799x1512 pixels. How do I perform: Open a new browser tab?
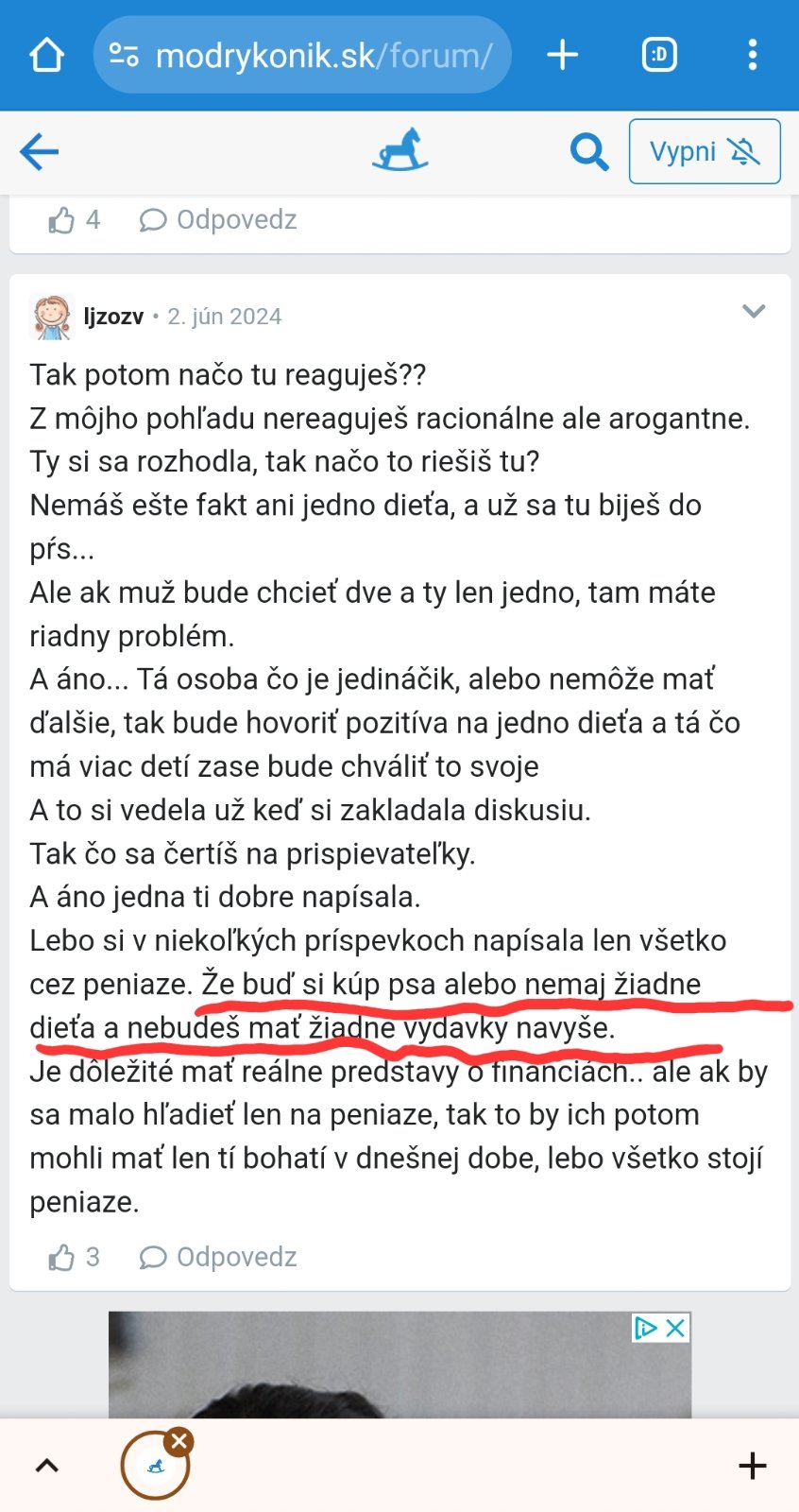coord(563,56)
